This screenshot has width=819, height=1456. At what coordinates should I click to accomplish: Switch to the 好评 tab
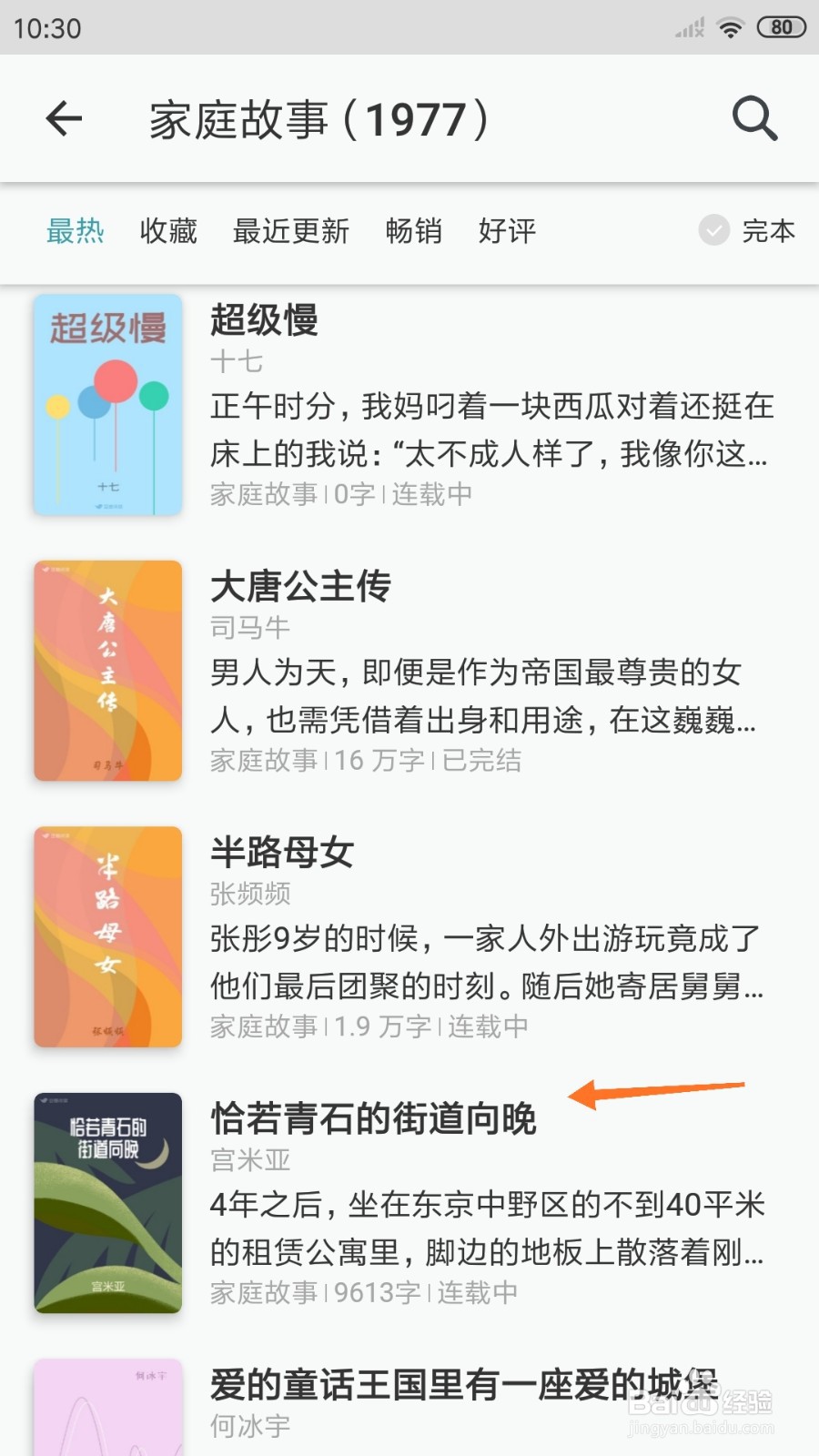click(x=506, y=232)
